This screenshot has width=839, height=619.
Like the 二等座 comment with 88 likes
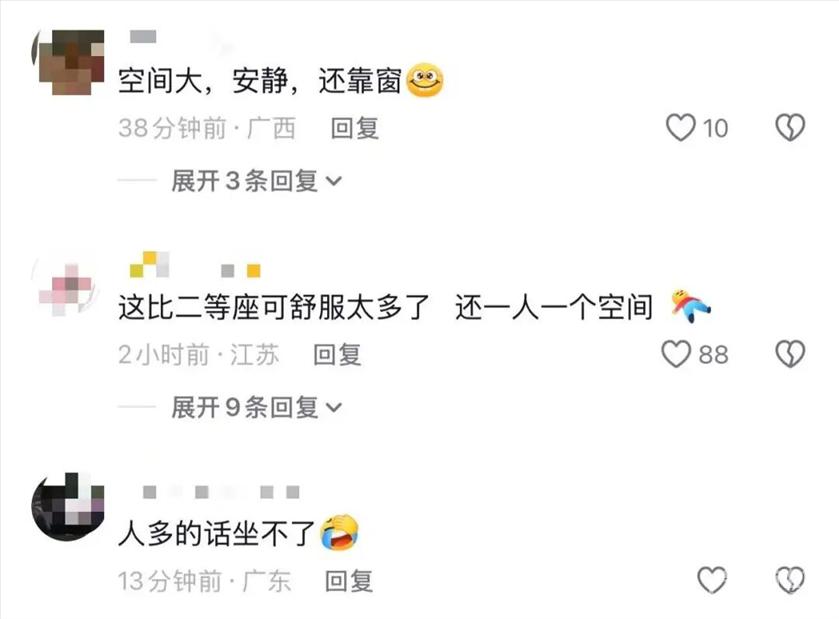[x=678, y=354]
